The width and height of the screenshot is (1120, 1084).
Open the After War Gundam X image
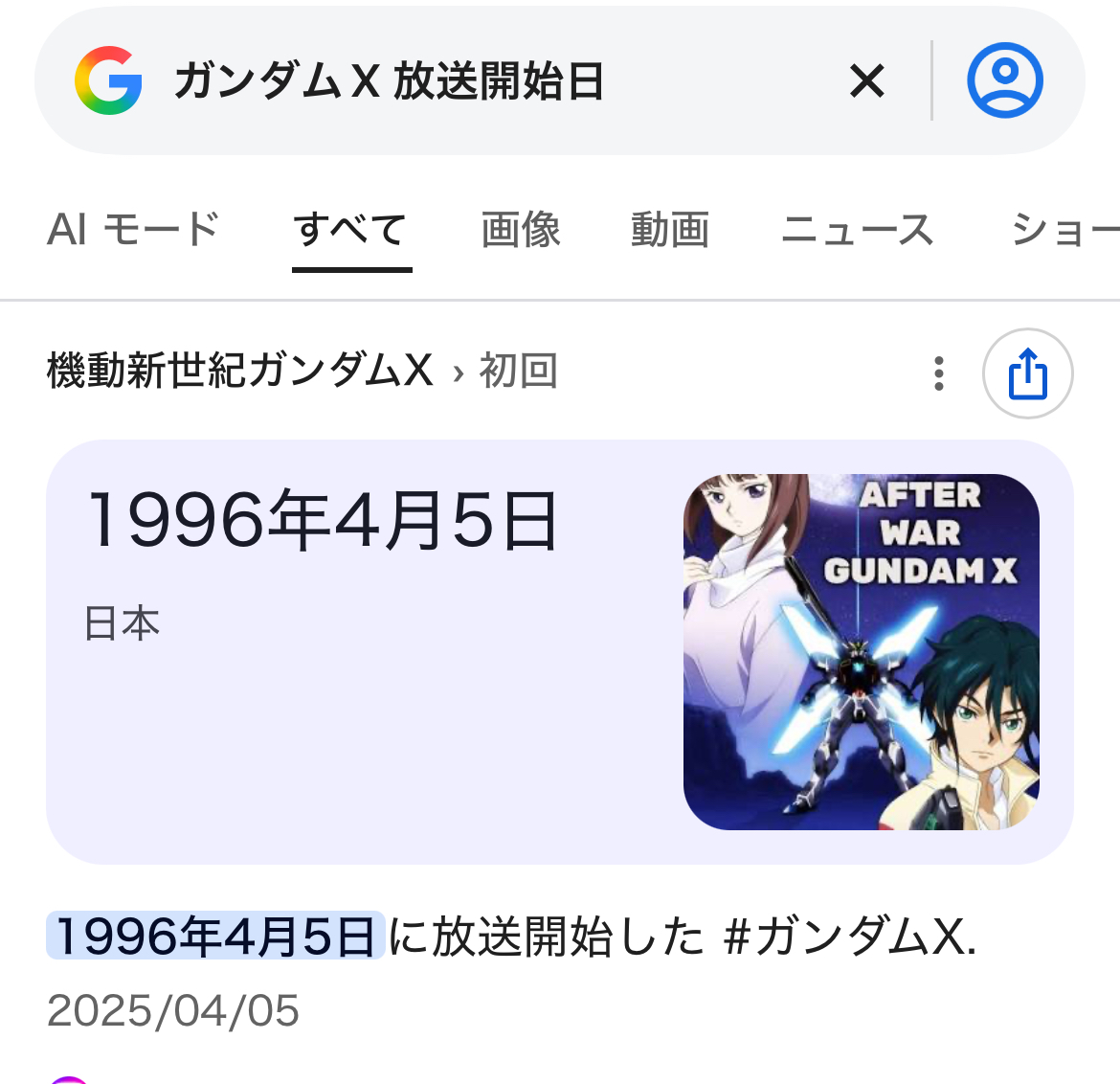(x=861, y=651)
